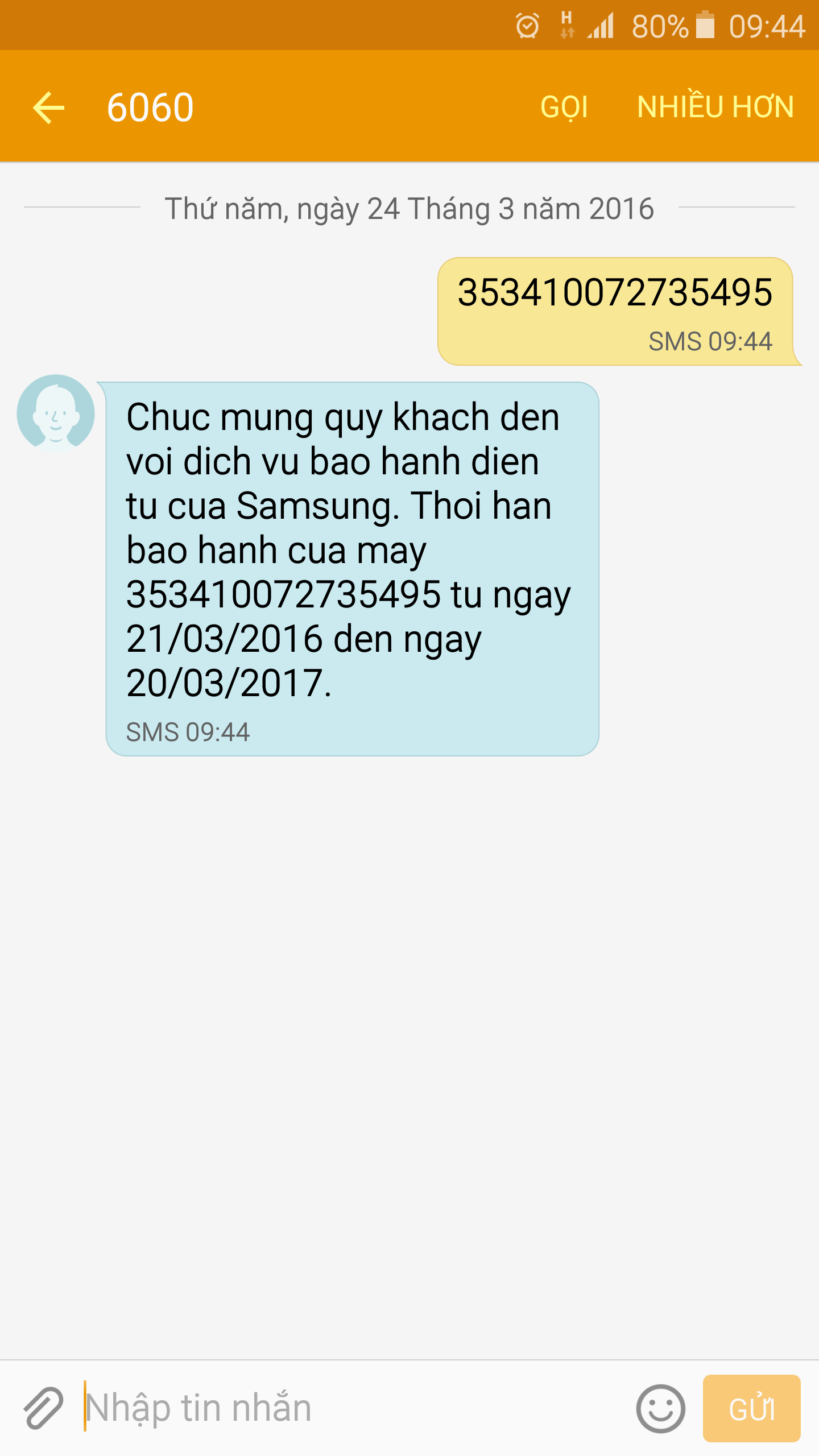The height and width of the screenshot is (1456, 819).
Task: Open the paperclip attachment icon
Action: pyautogui.click(x=43, y=1408)
